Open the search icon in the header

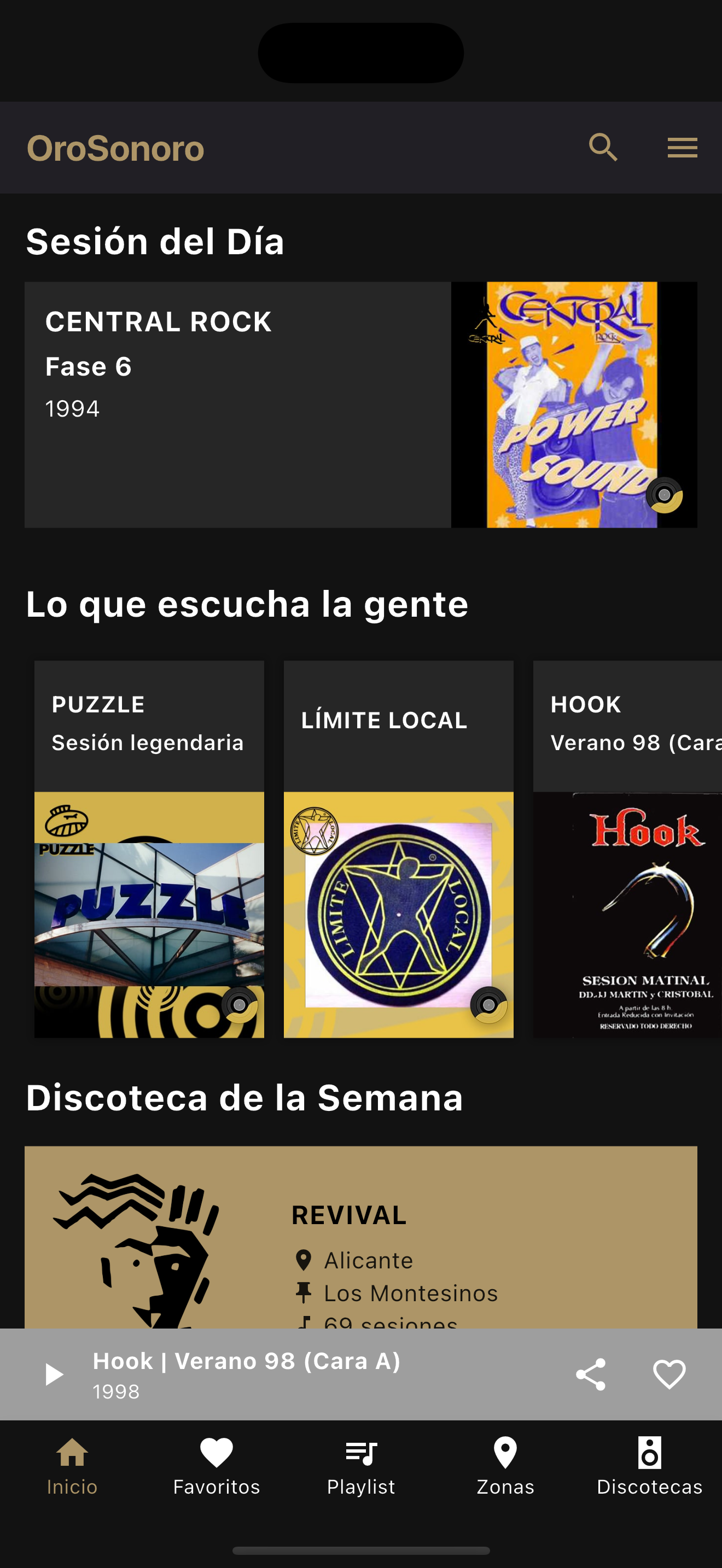pyautogui.click(x=603, y=147)
